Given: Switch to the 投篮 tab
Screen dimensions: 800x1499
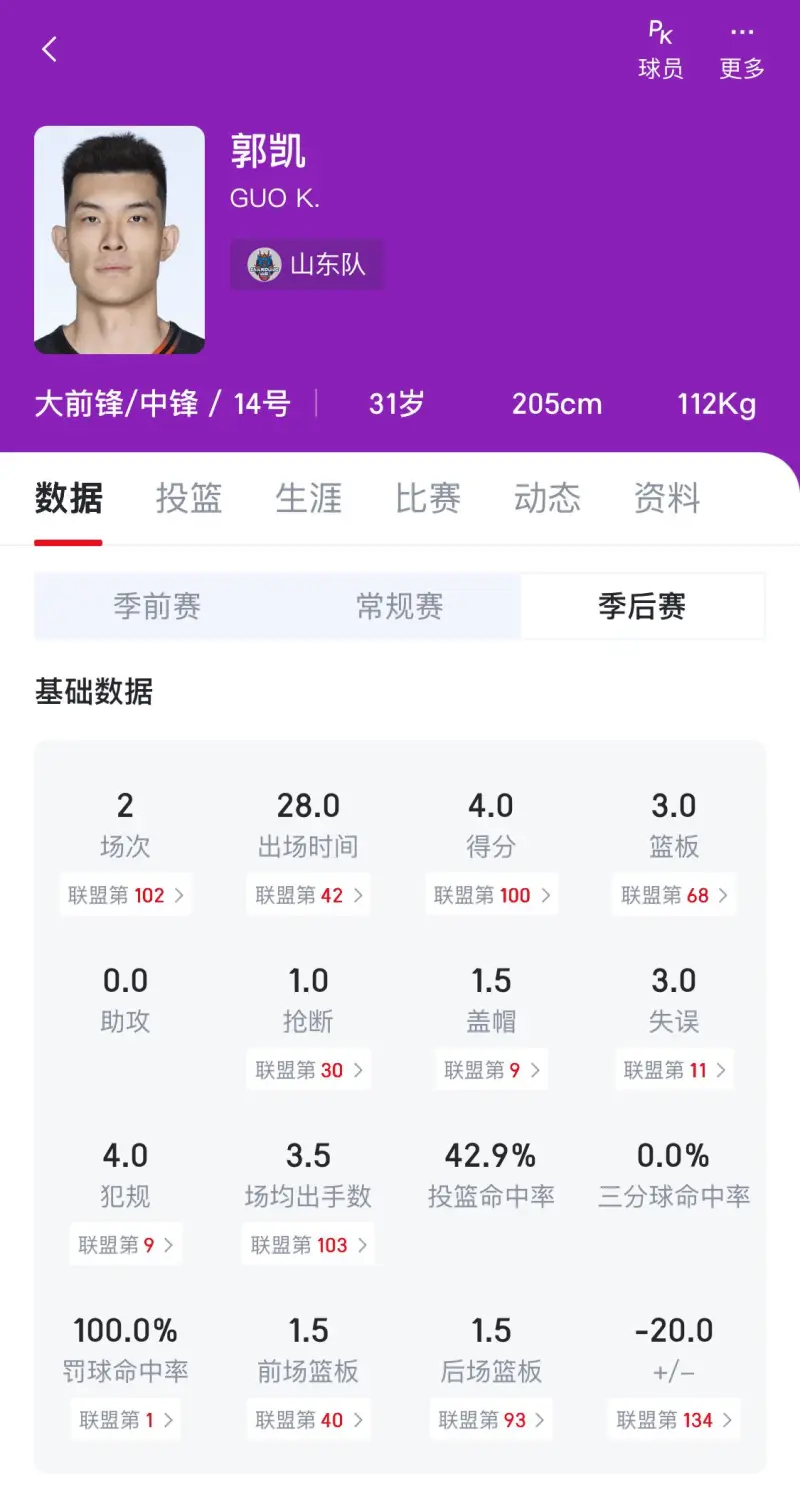Looking at the screenshot, I should pos(188,498).
